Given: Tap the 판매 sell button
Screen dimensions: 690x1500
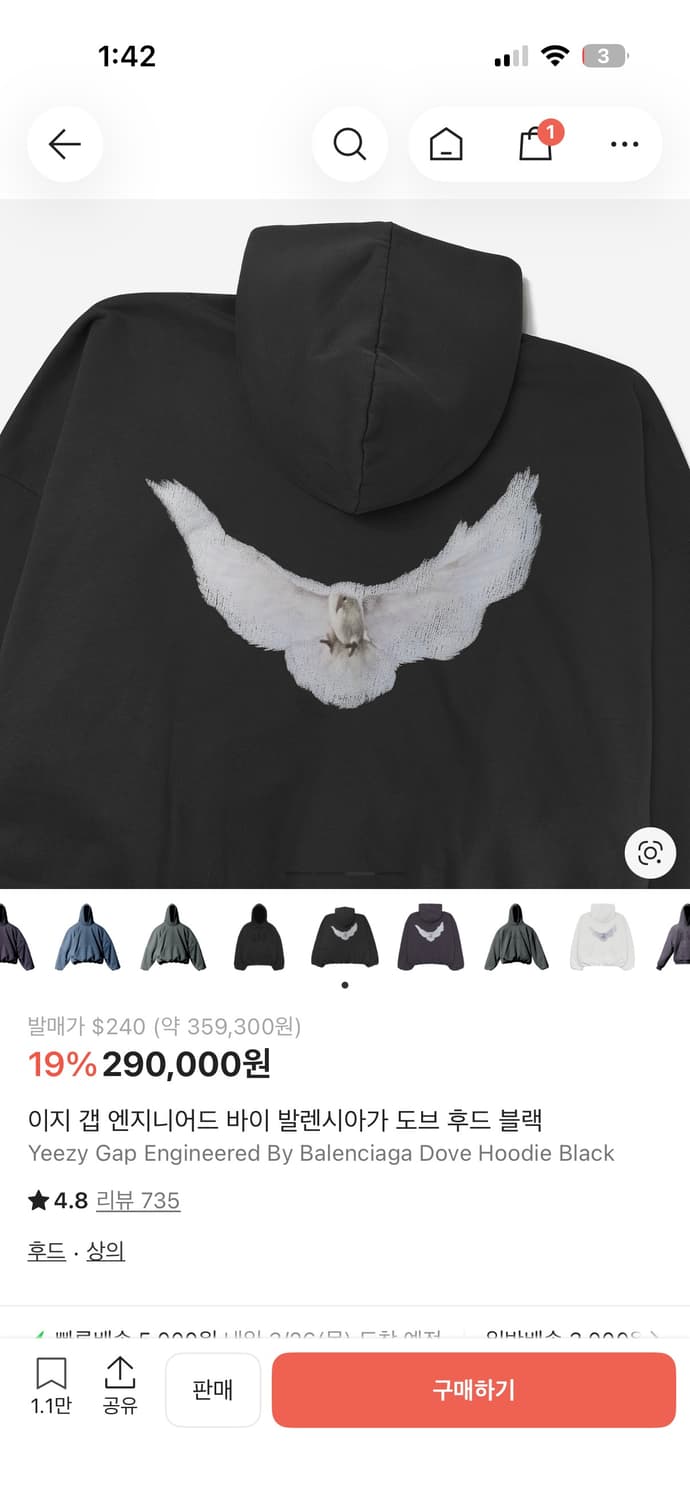Looking at the screenshot, I should pos(212,1389).
